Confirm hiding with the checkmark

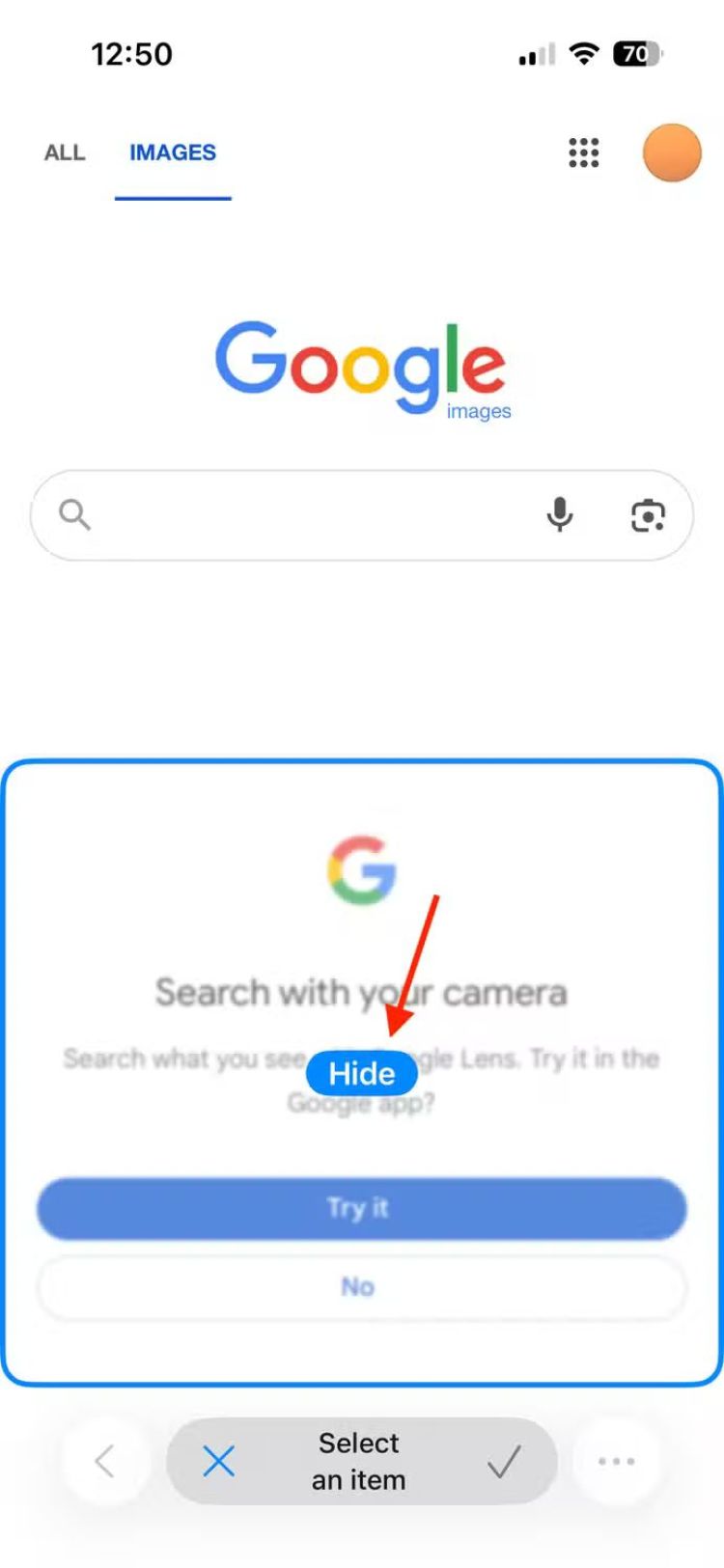[503, 1461]
